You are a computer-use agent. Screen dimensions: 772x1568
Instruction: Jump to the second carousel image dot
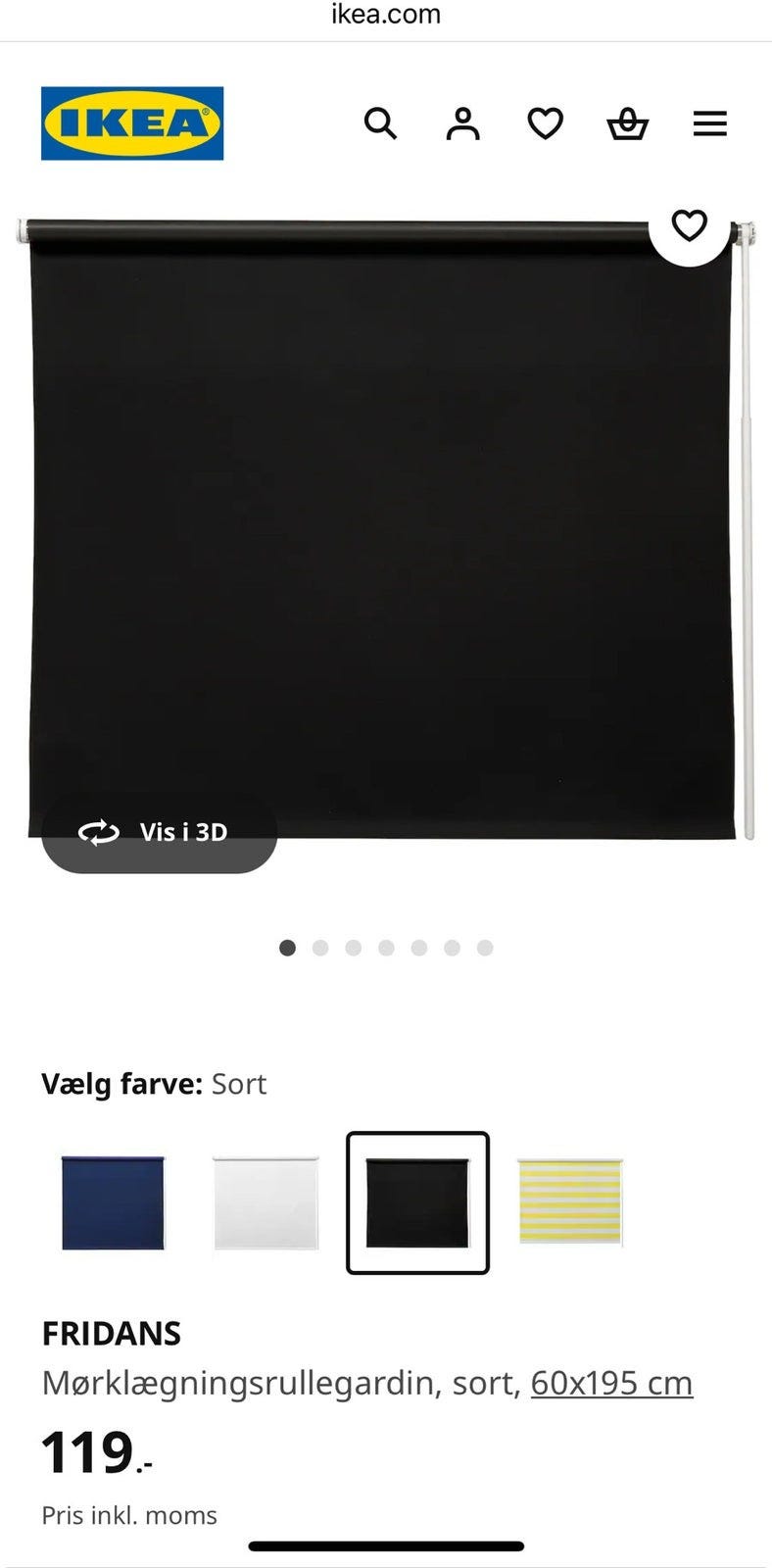(320, 948)
